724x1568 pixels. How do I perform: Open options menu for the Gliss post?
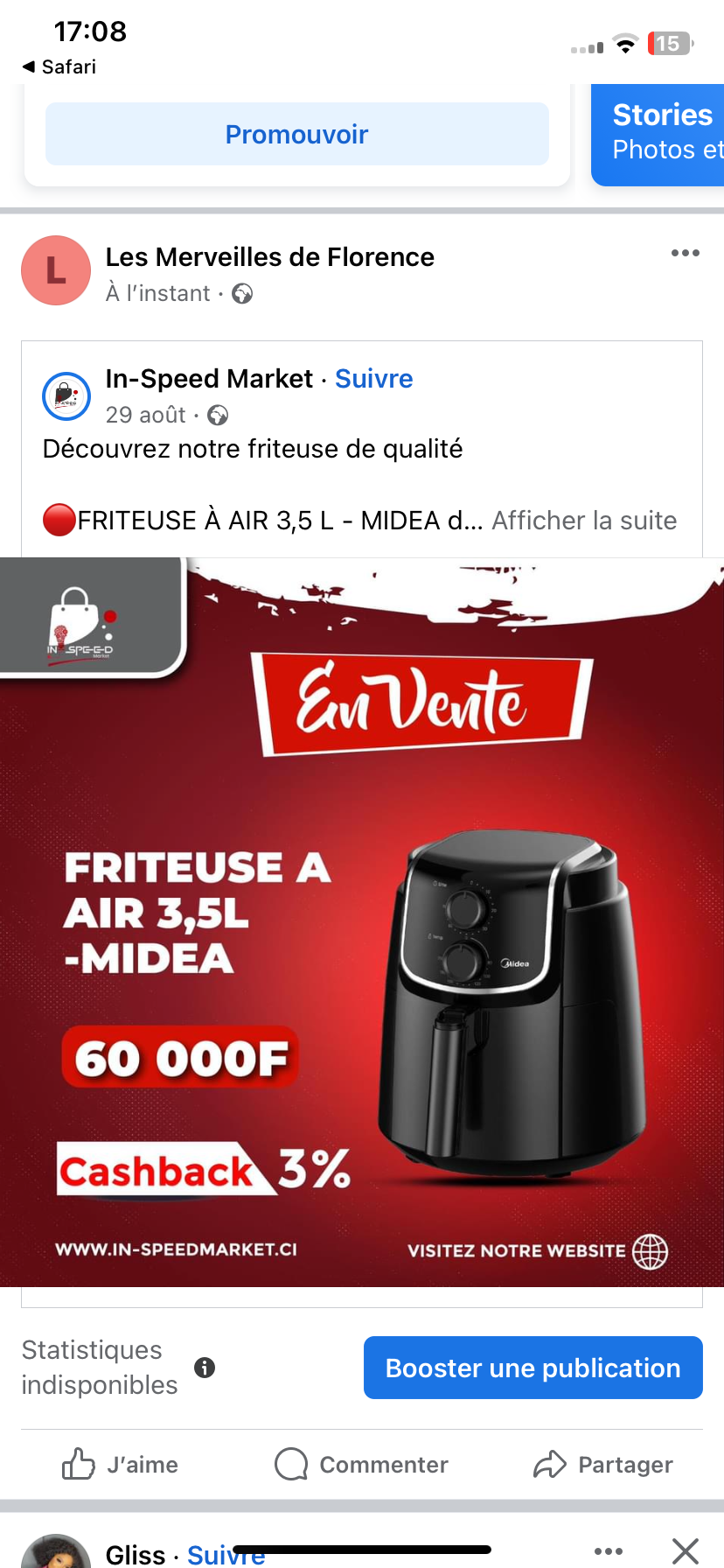[609, 1551]
